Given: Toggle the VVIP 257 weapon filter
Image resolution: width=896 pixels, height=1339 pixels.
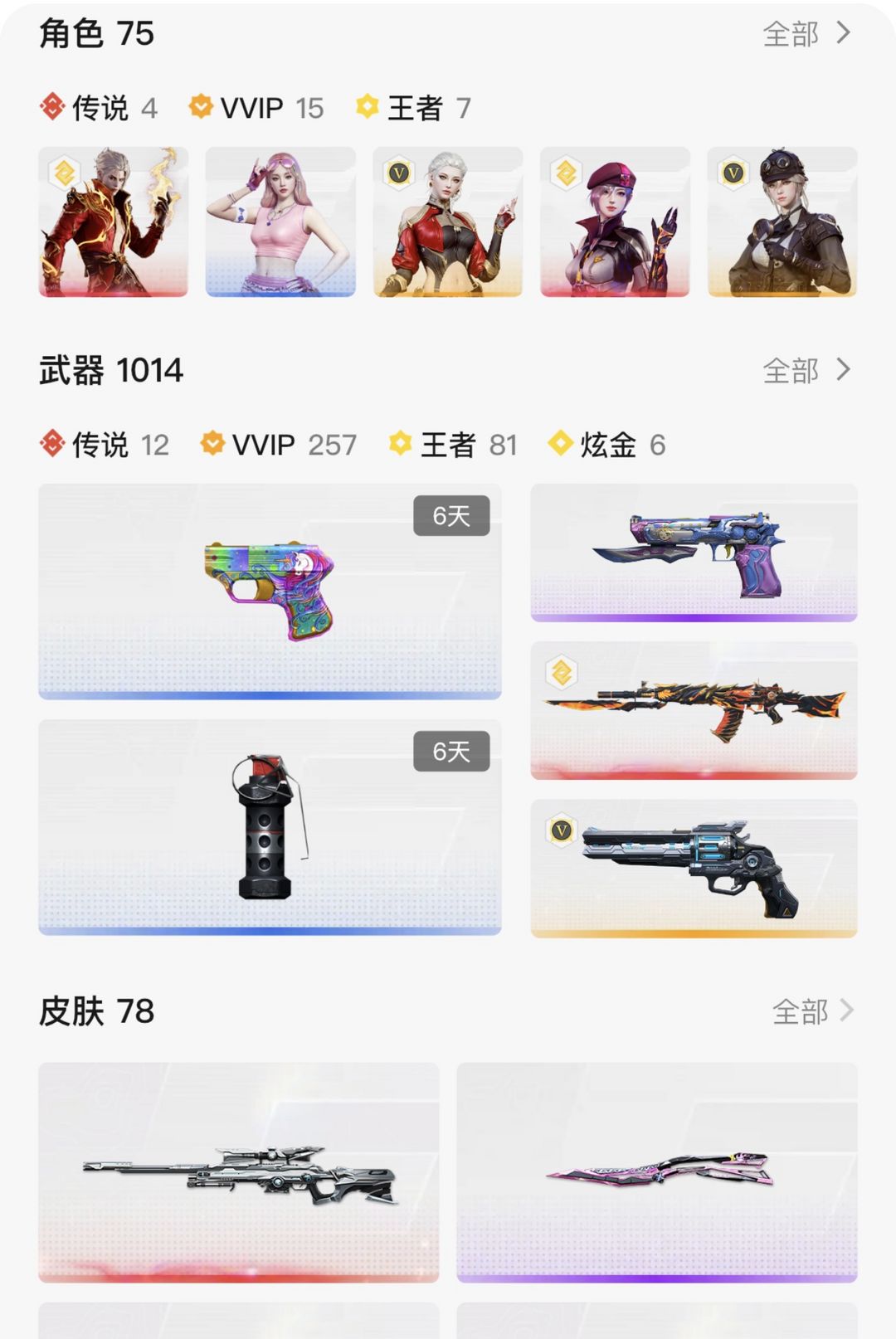Looking at the screenshot, I should [x=274, y=446].
